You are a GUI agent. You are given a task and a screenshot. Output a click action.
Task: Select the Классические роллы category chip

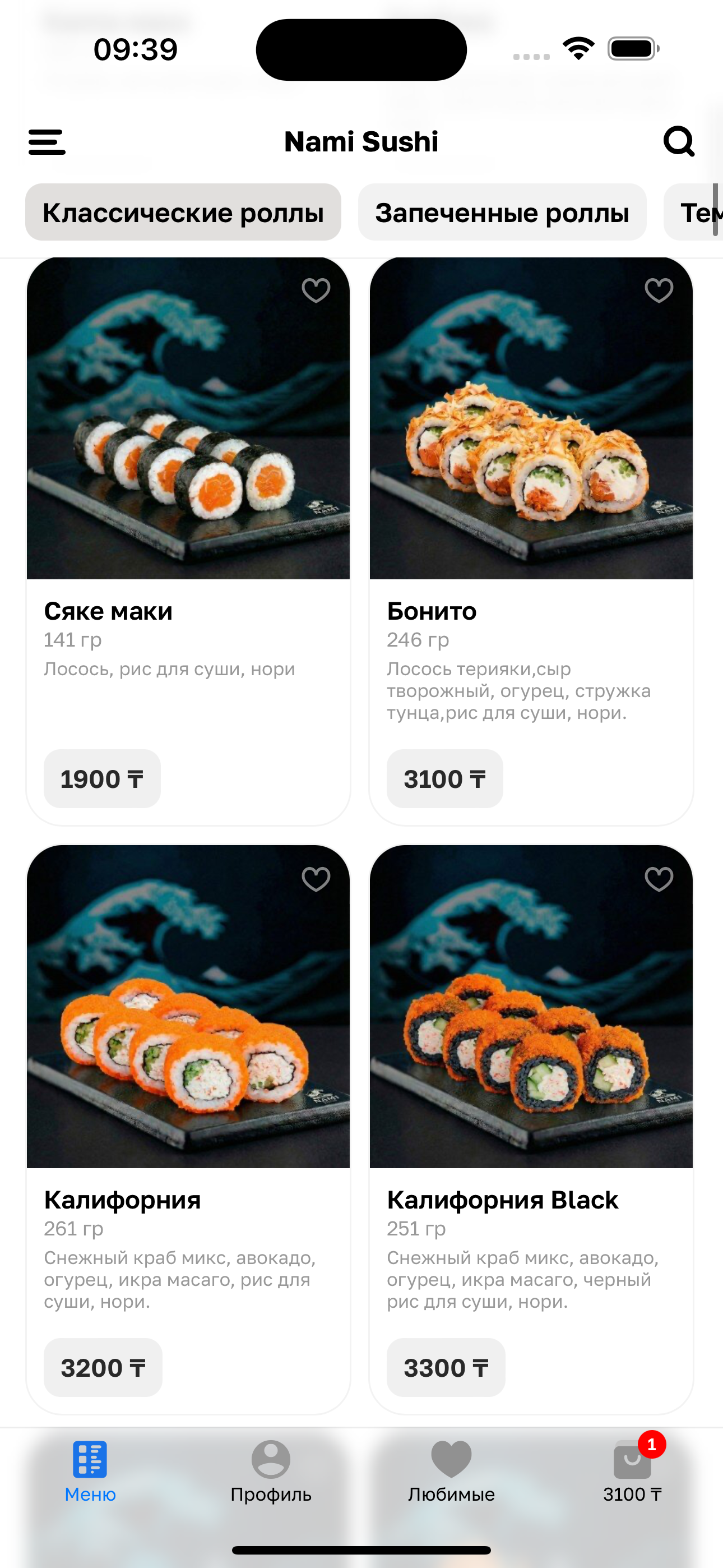coord(183,213)
